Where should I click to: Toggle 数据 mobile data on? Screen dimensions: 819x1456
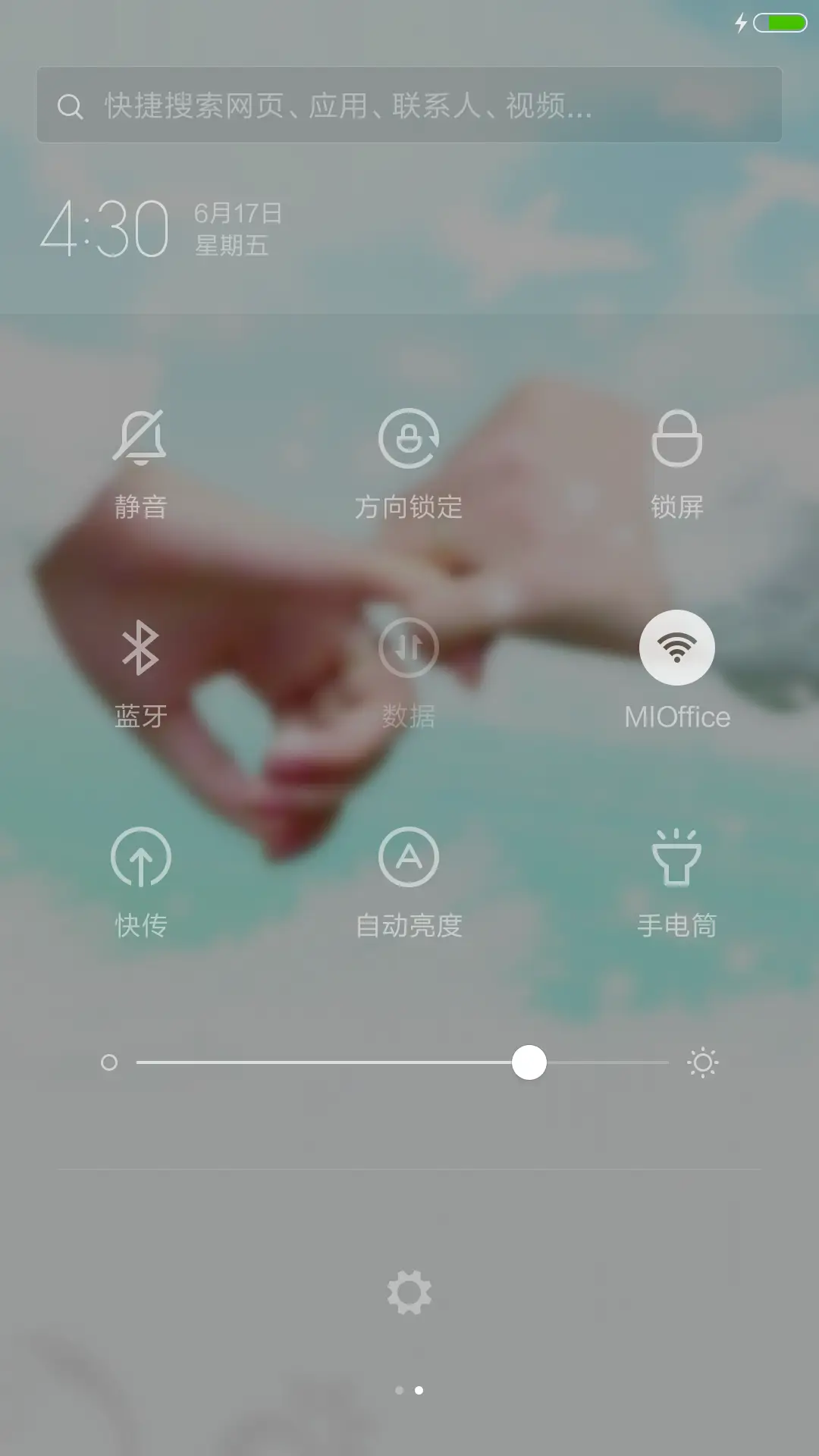tap(409, 646)
